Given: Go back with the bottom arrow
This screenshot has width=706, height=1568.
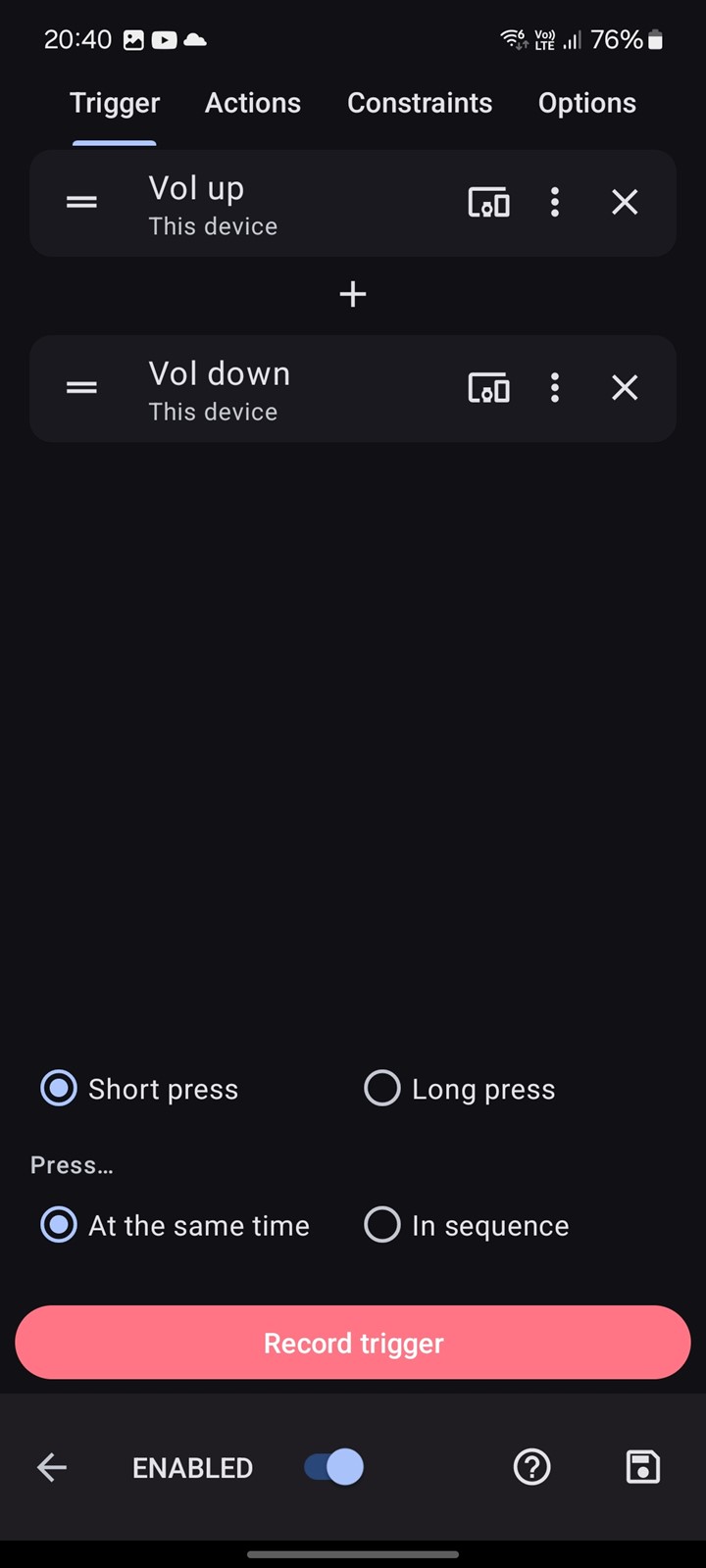Looking at the screenshot, I should click(52, 1467).
